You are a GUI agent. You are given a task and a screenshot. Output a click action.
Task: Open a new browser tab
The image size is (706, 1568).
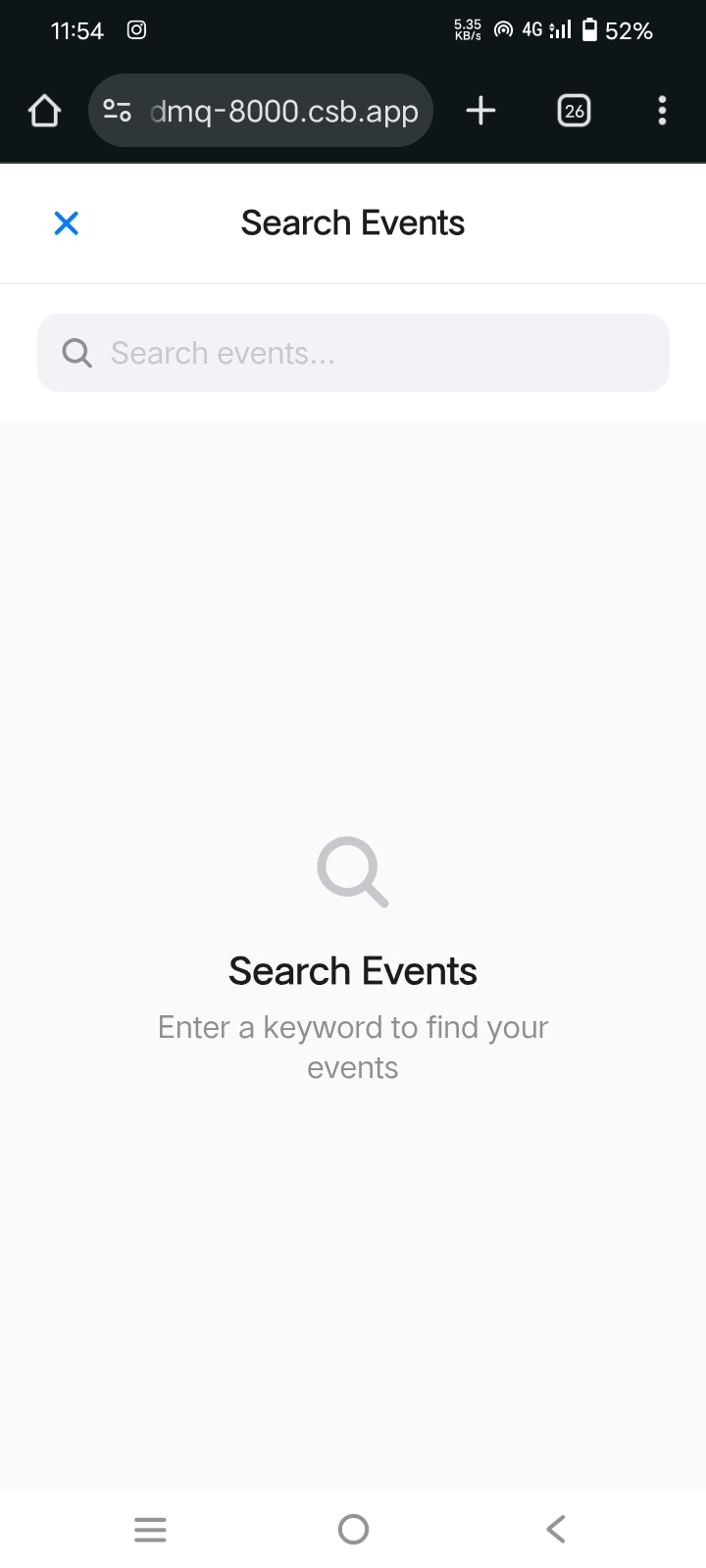(x=480, y=111)
